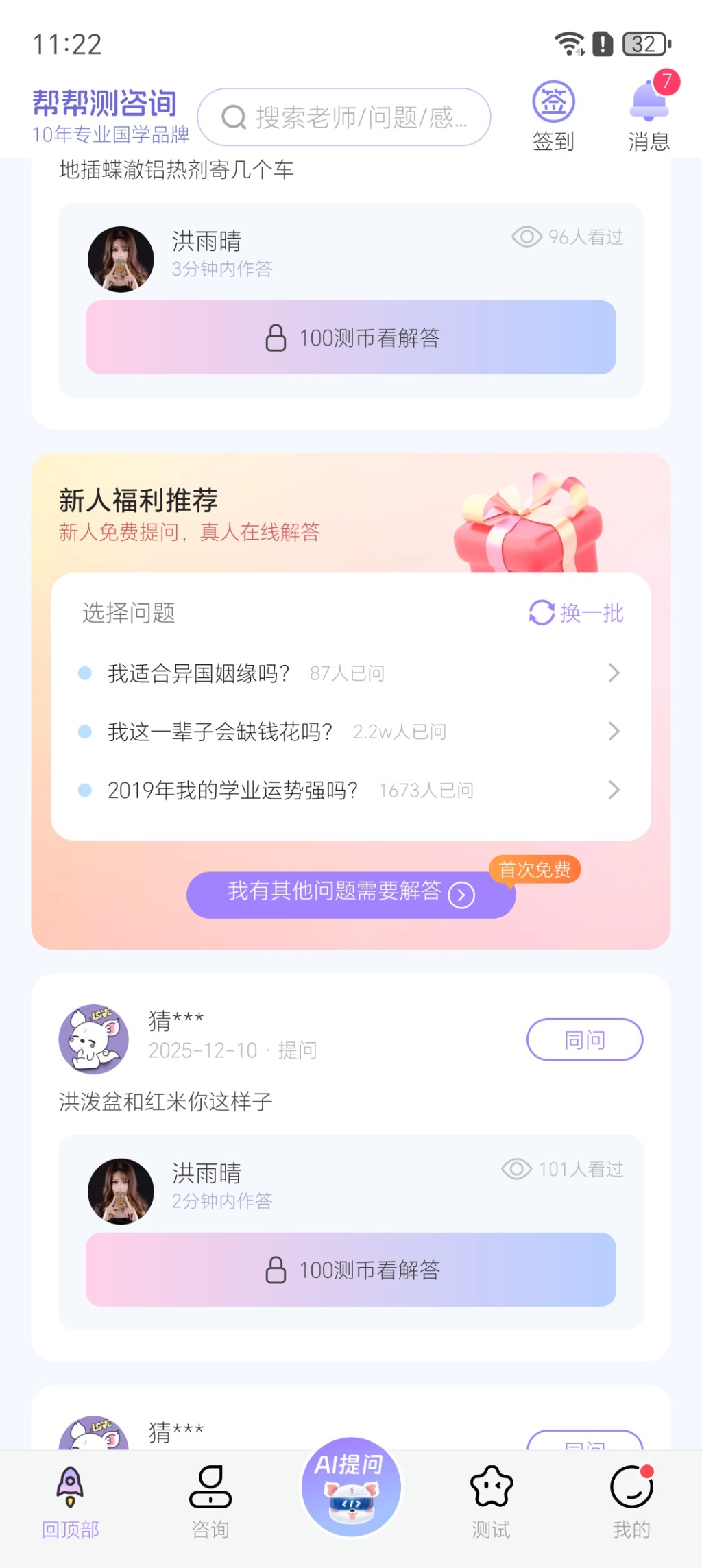Image resolution: width=702 pixels, height=1568 pixels.
Task: Switch to the 咨询 tab
Action: pos(210,1500)
